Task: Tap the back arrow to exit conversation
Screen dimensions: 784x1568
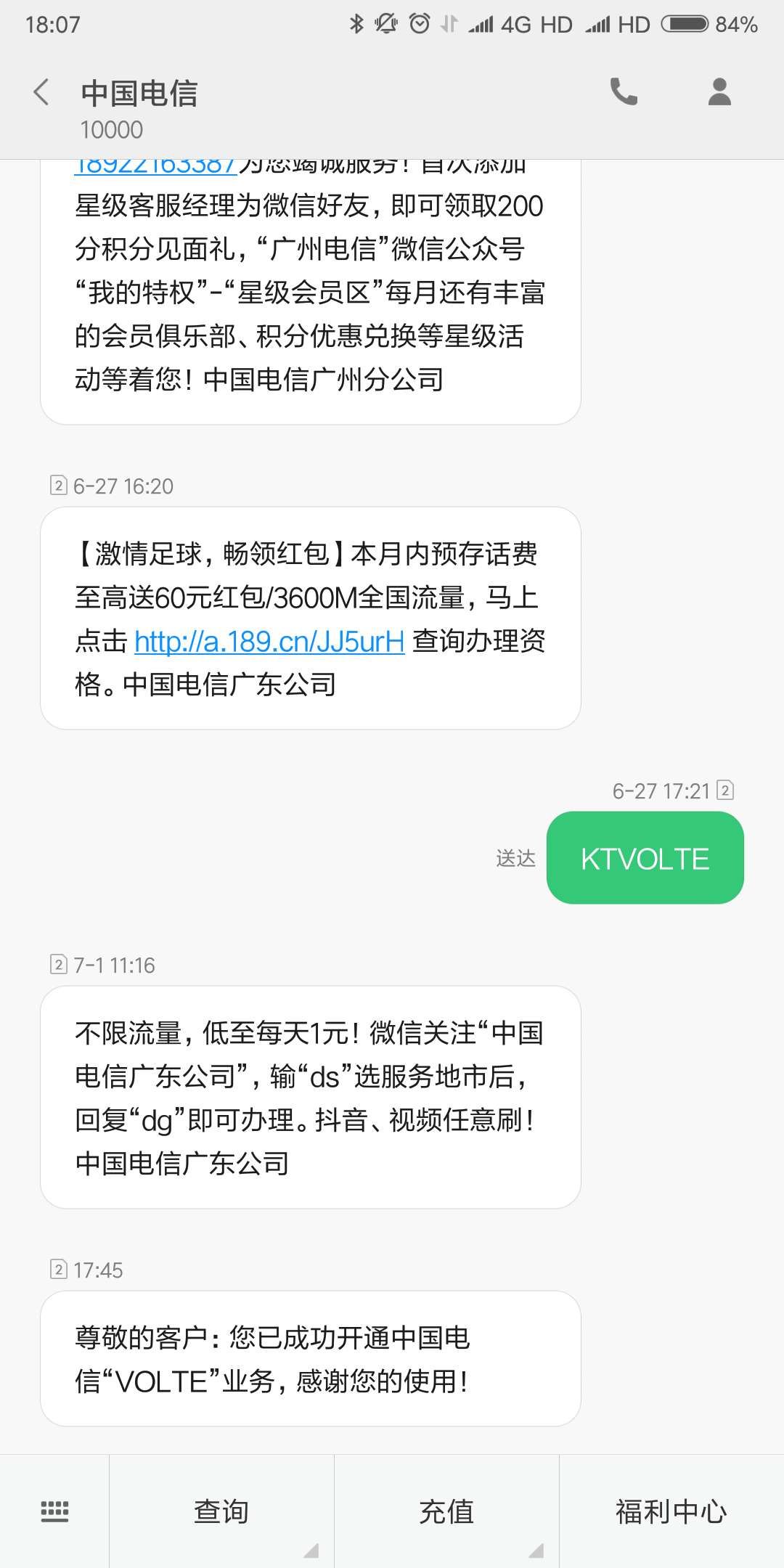Action: pos(41,92)
